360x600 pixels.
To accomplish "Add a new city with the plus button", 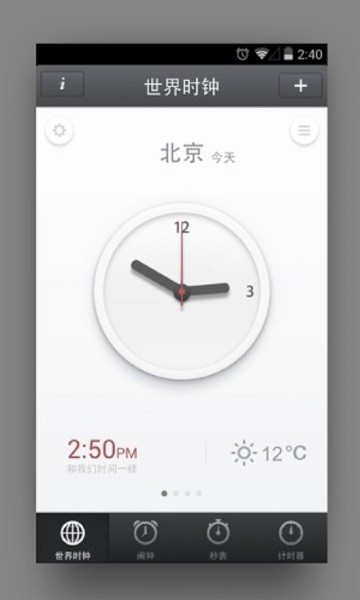I will [300, 86].
